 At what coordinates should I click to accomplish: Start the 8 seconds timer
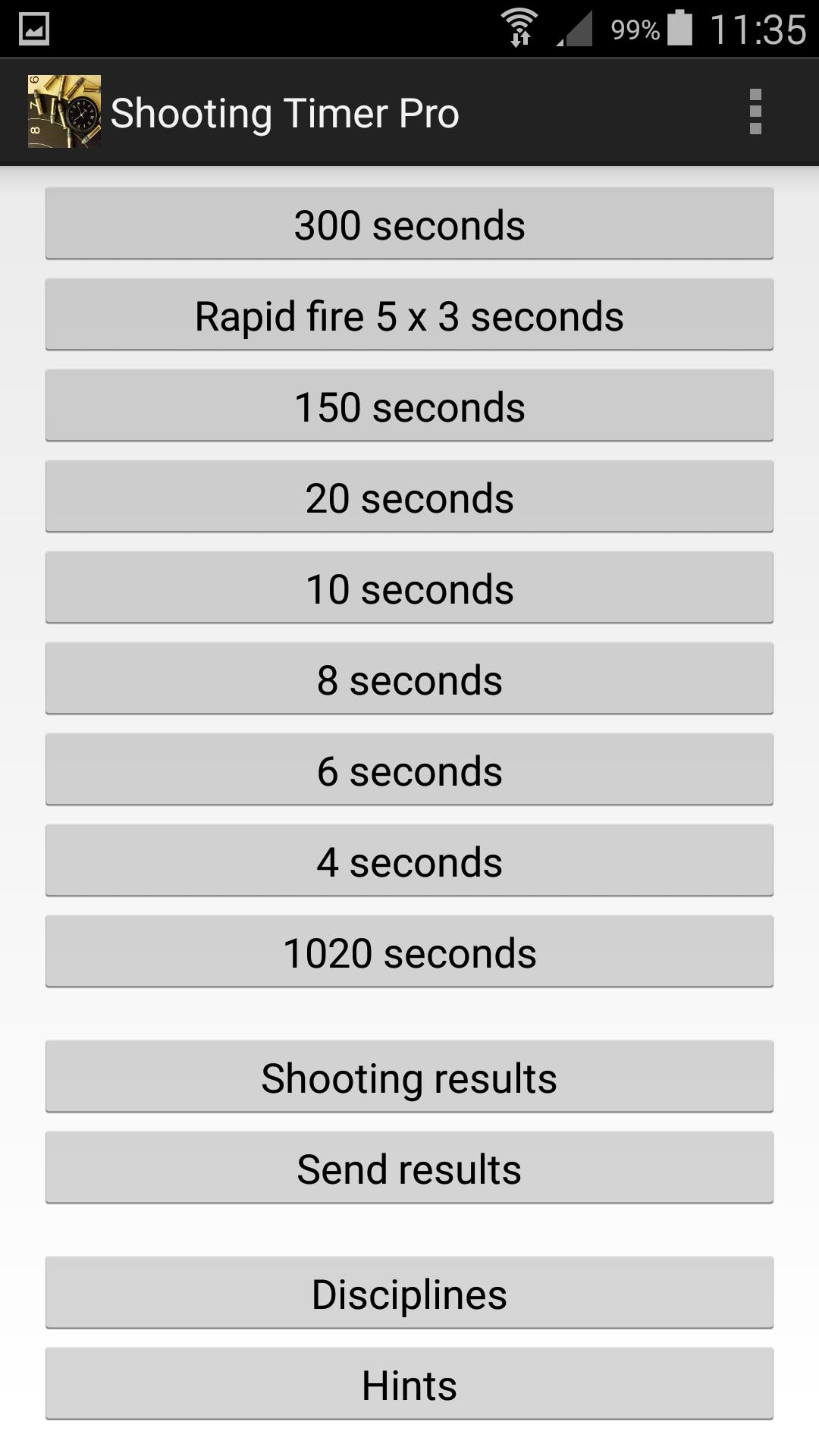click(409, 679)
